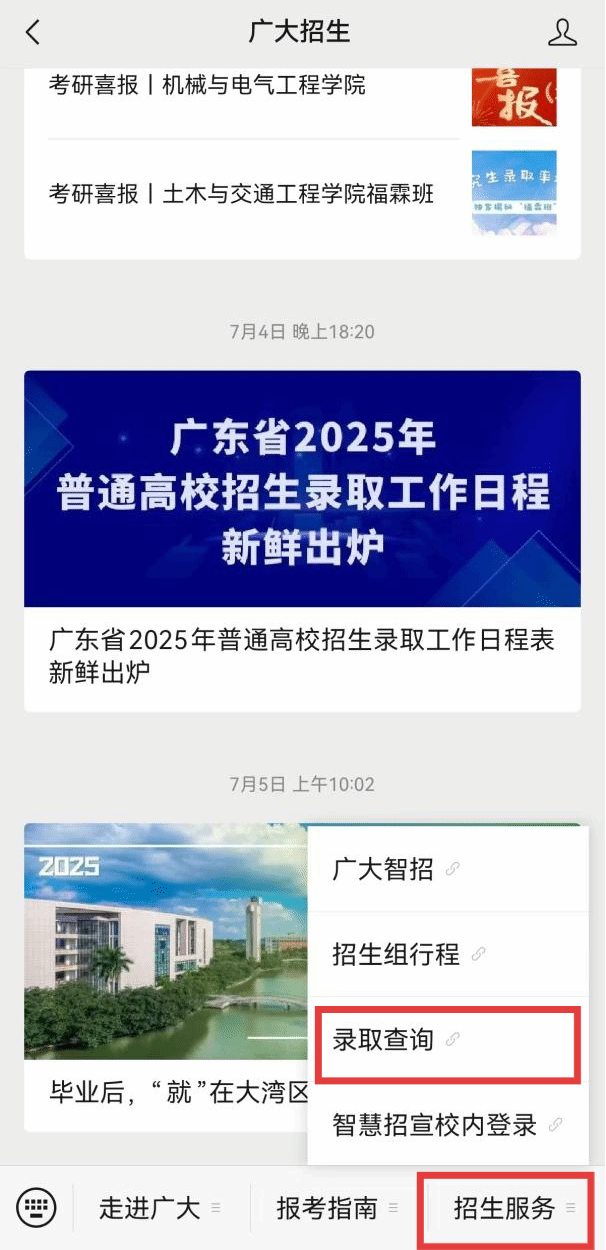This screenshot has width=606, height=1250.
Task: Open the account profile icon
Action: click(563, 32)
